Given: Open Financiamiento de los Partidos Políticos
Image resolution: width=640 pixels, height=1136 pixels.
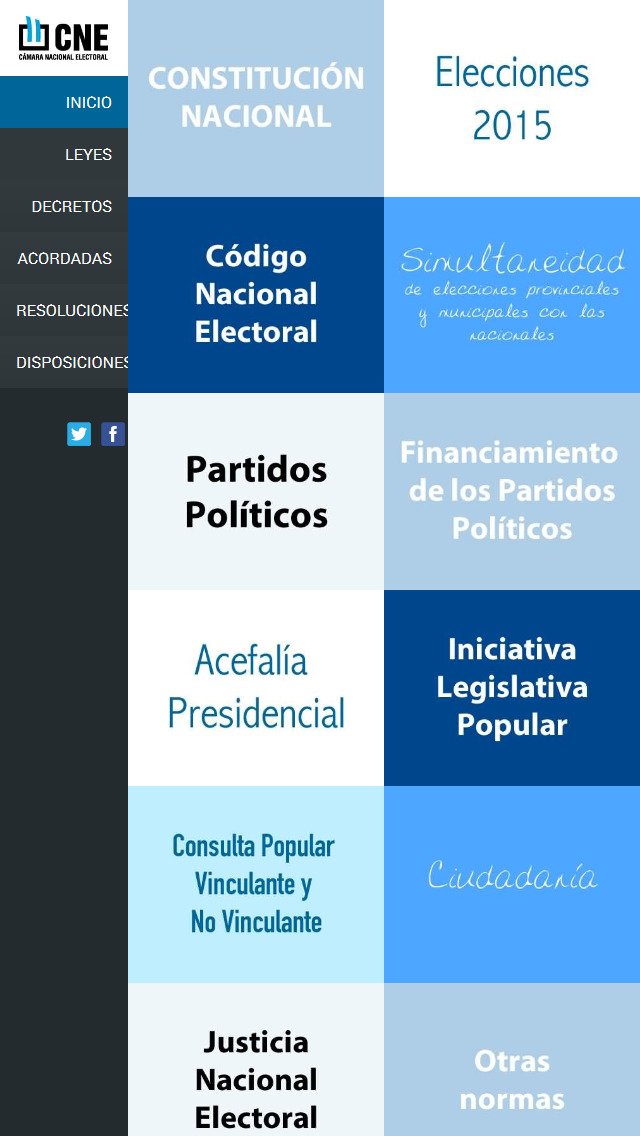Looking at the screenshot, I should point(512,491).
